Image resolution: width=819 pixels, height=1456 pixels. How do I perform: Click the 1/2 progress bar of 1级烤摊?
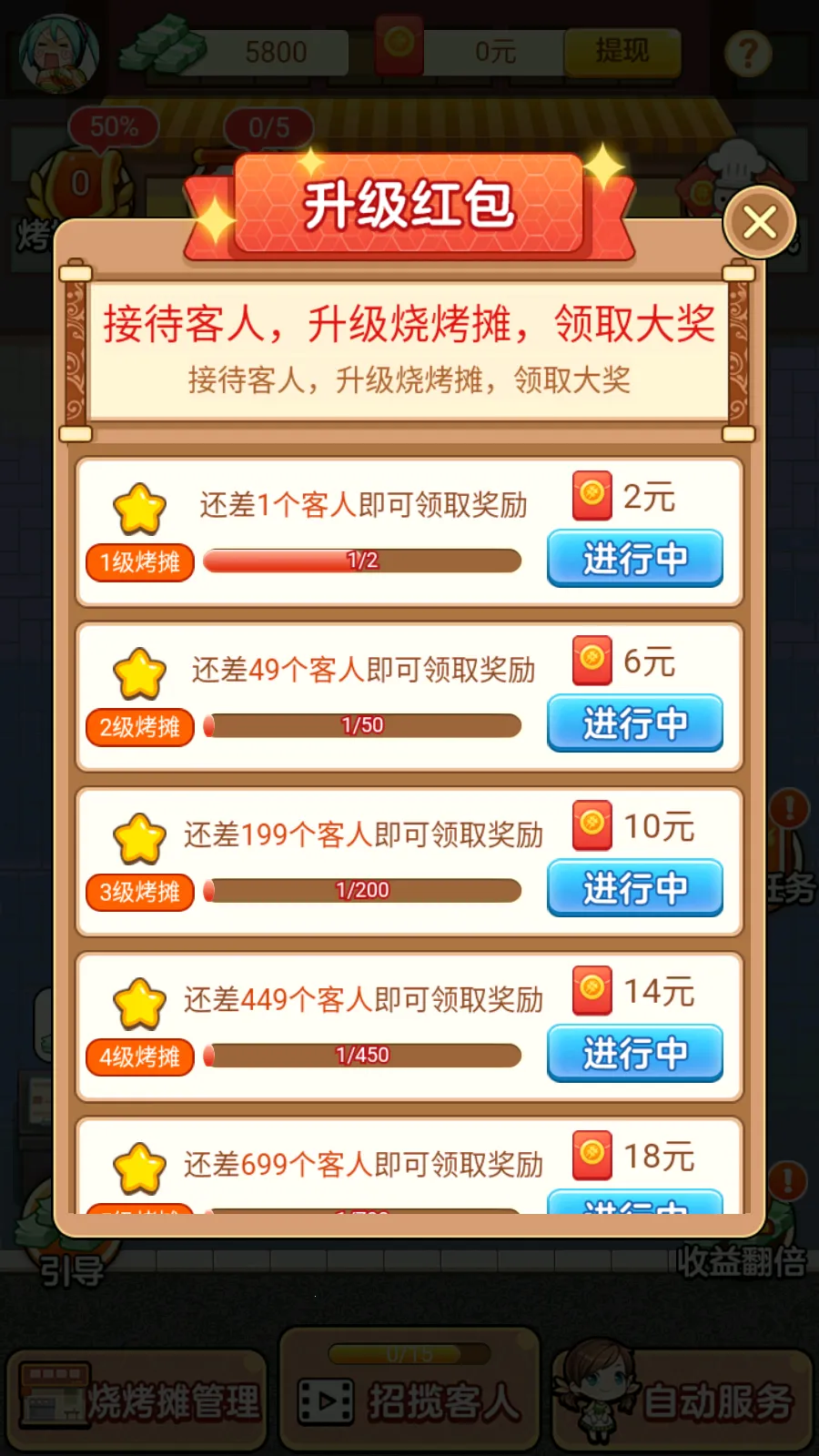click(360, 561)
